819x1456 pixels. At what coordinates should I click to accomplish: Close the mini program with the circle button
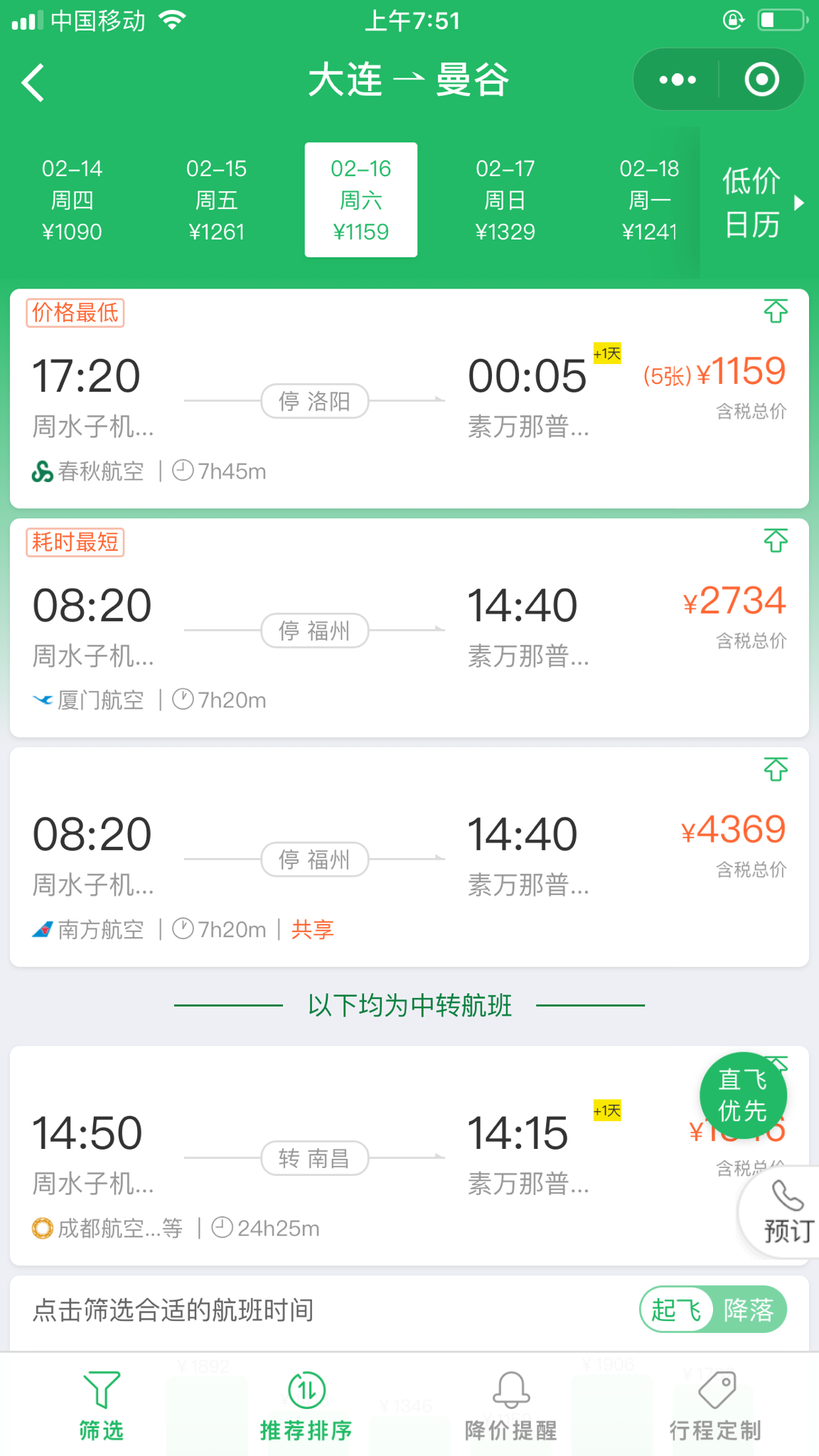(761, 80)
